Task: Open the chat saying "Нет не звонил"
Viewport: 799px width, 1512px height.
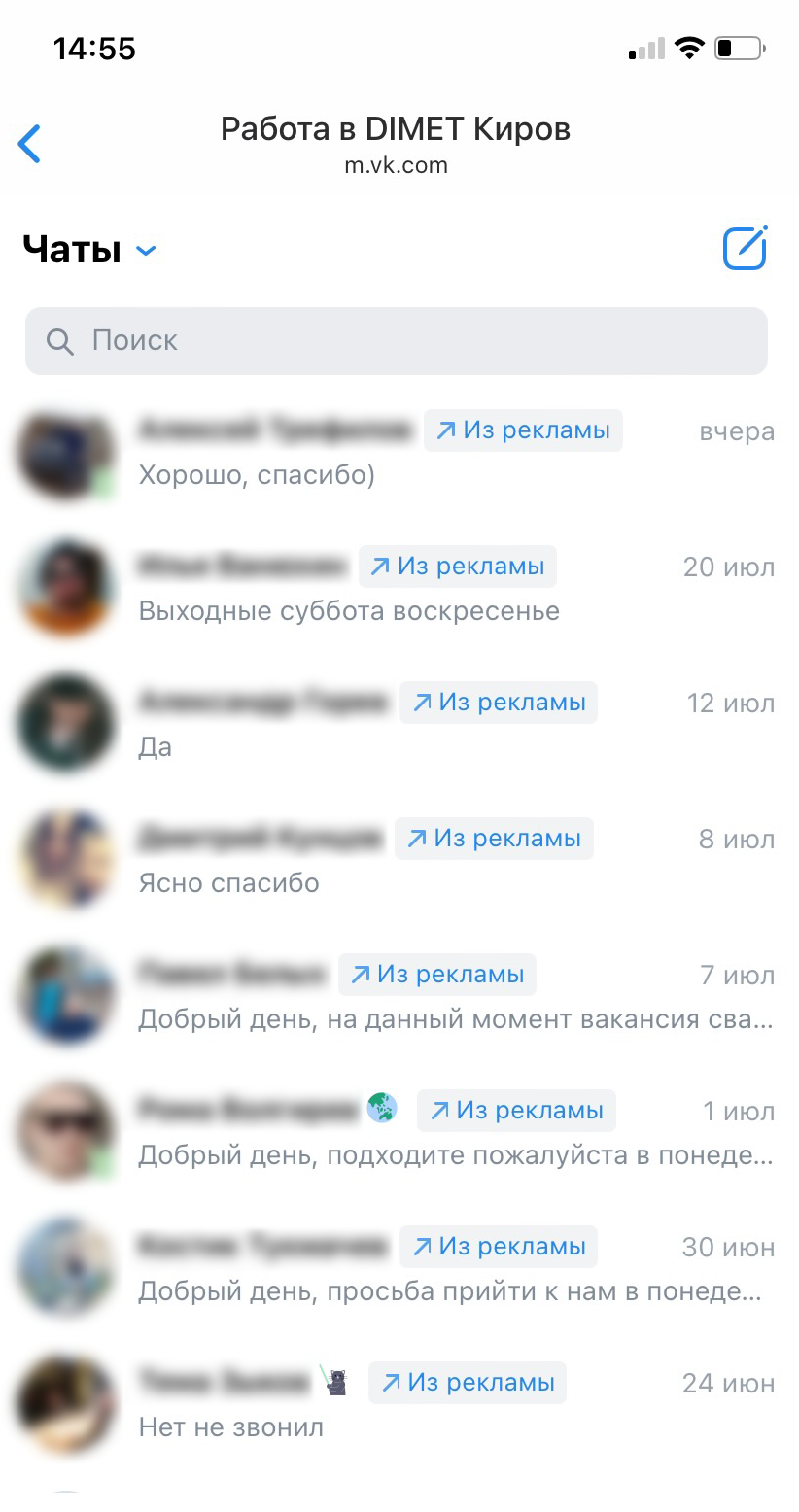Action: (399, 1405)
